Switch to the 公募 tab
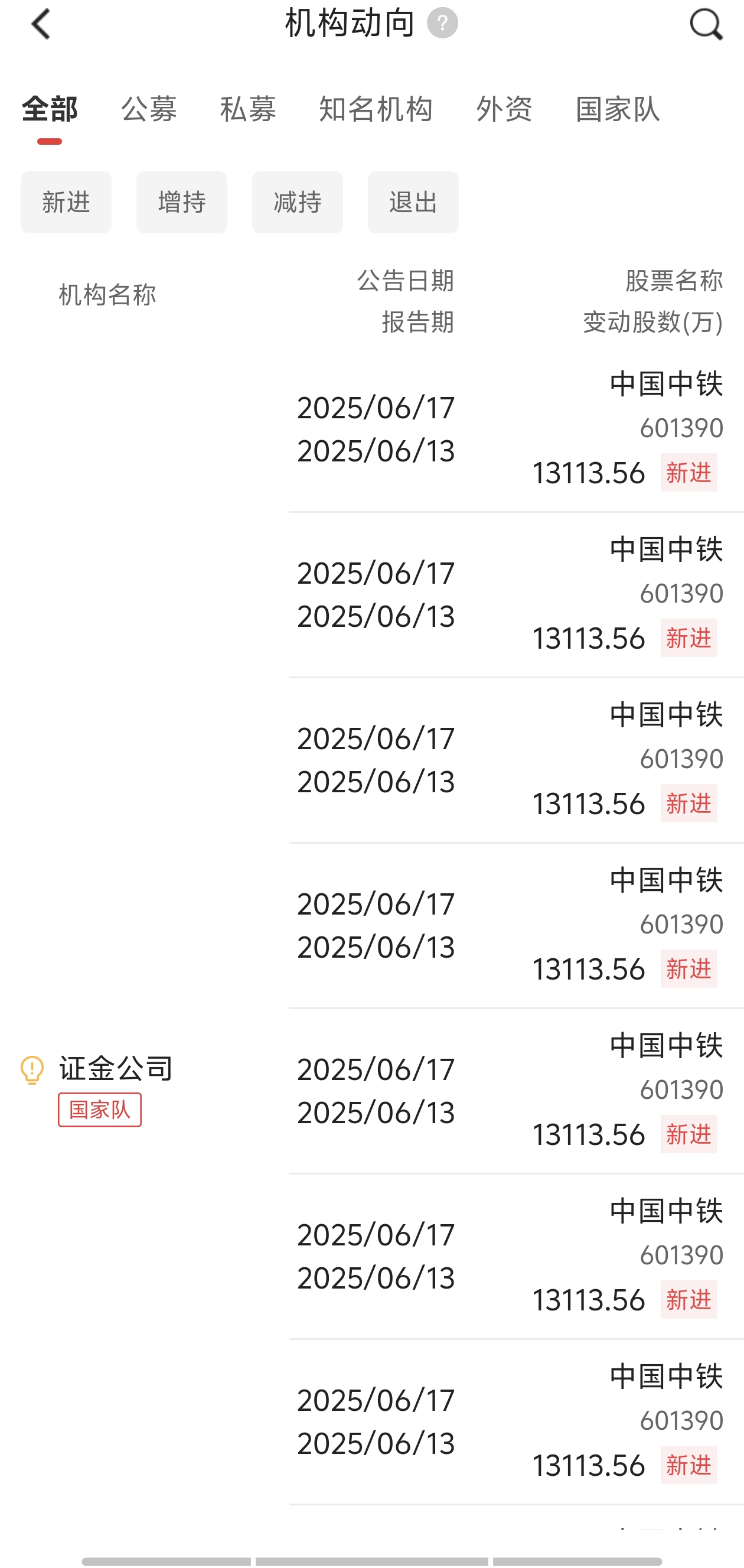744x1568 pixels. tap(149, 109)
